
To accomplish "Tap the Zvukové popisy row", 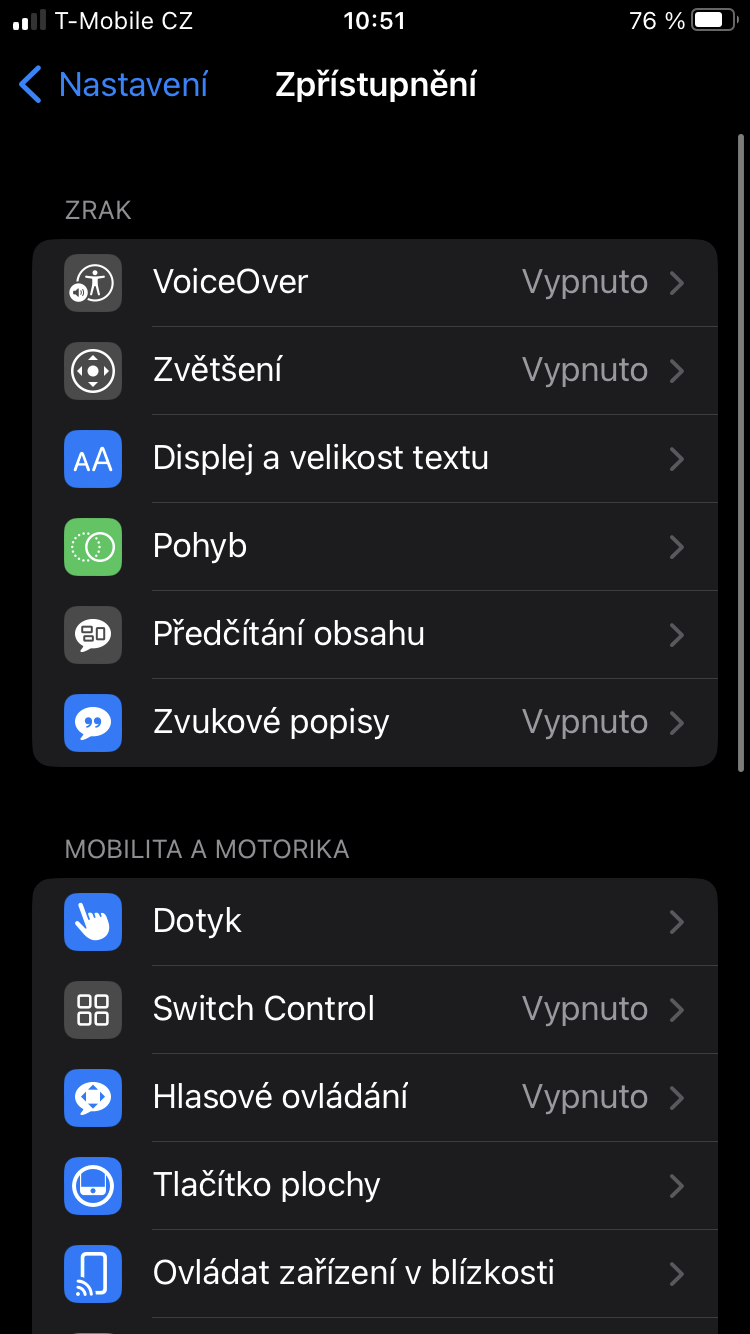I will coord(375,723).
